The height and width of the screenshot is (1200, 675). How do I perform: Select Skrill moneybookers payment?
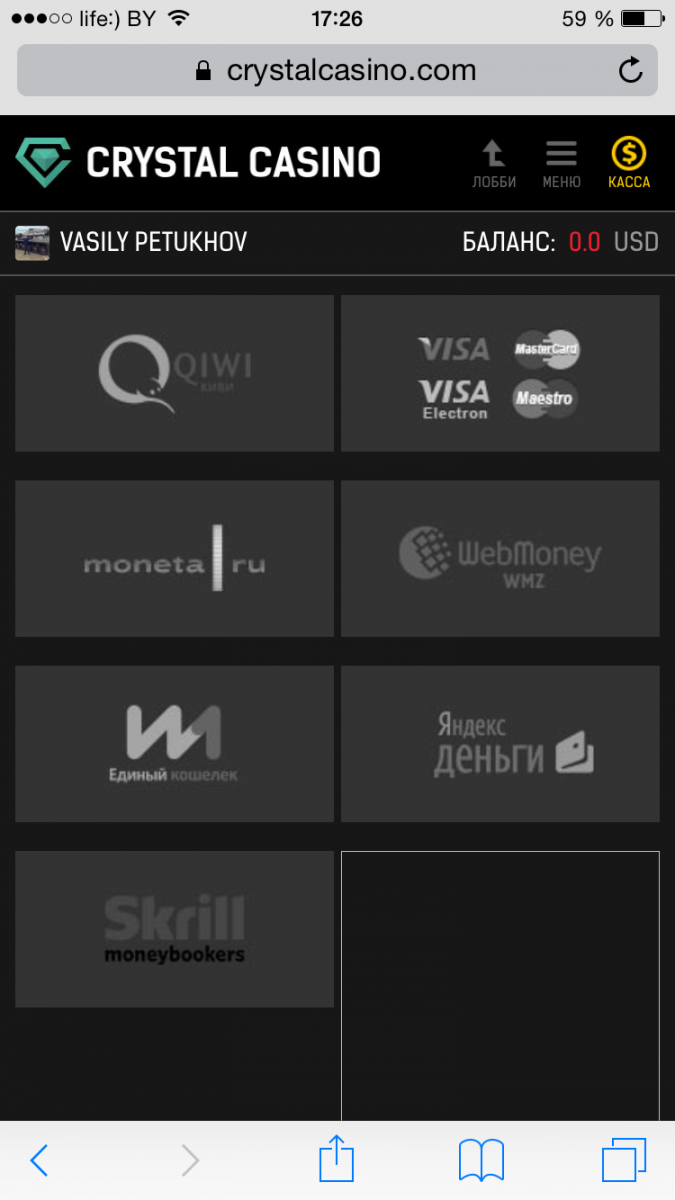tap(174, 929)
